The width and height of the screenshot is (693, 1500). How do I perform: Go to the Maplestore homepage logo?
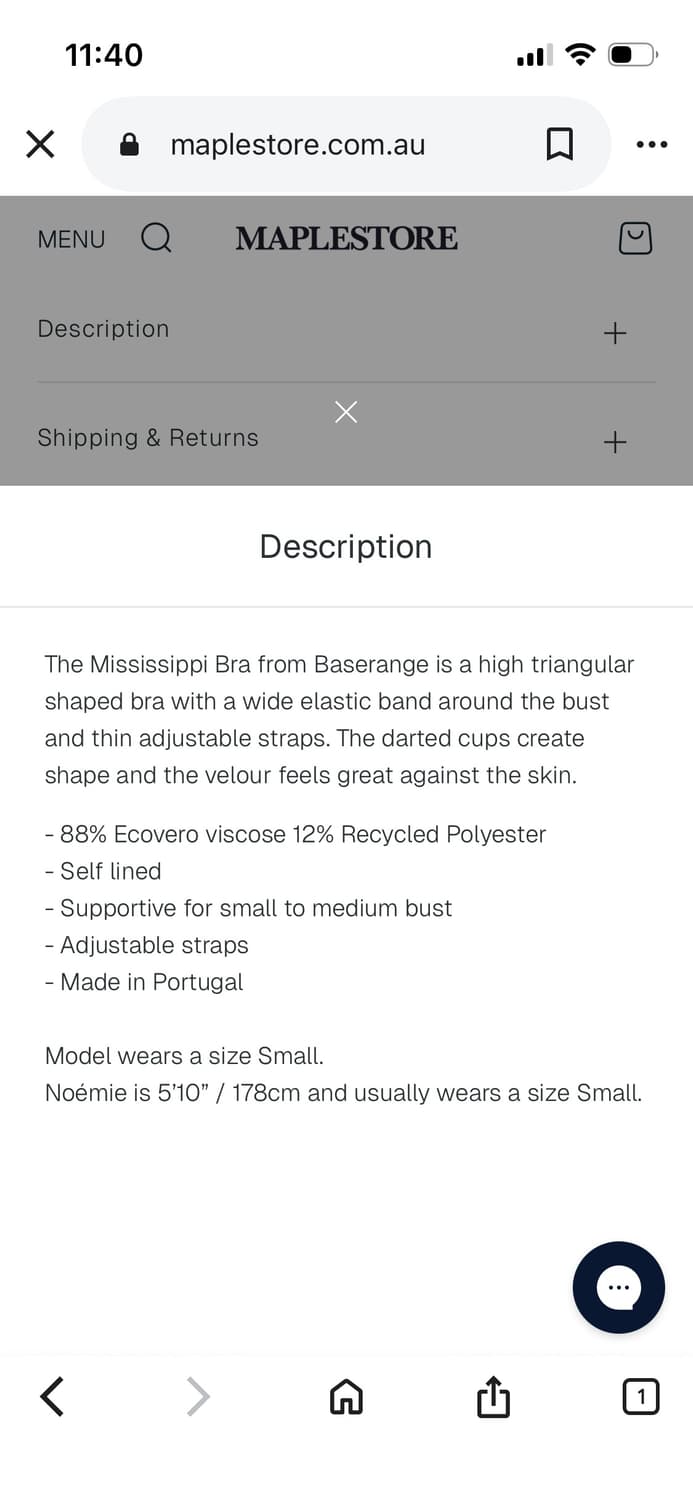tap(346, 238)
